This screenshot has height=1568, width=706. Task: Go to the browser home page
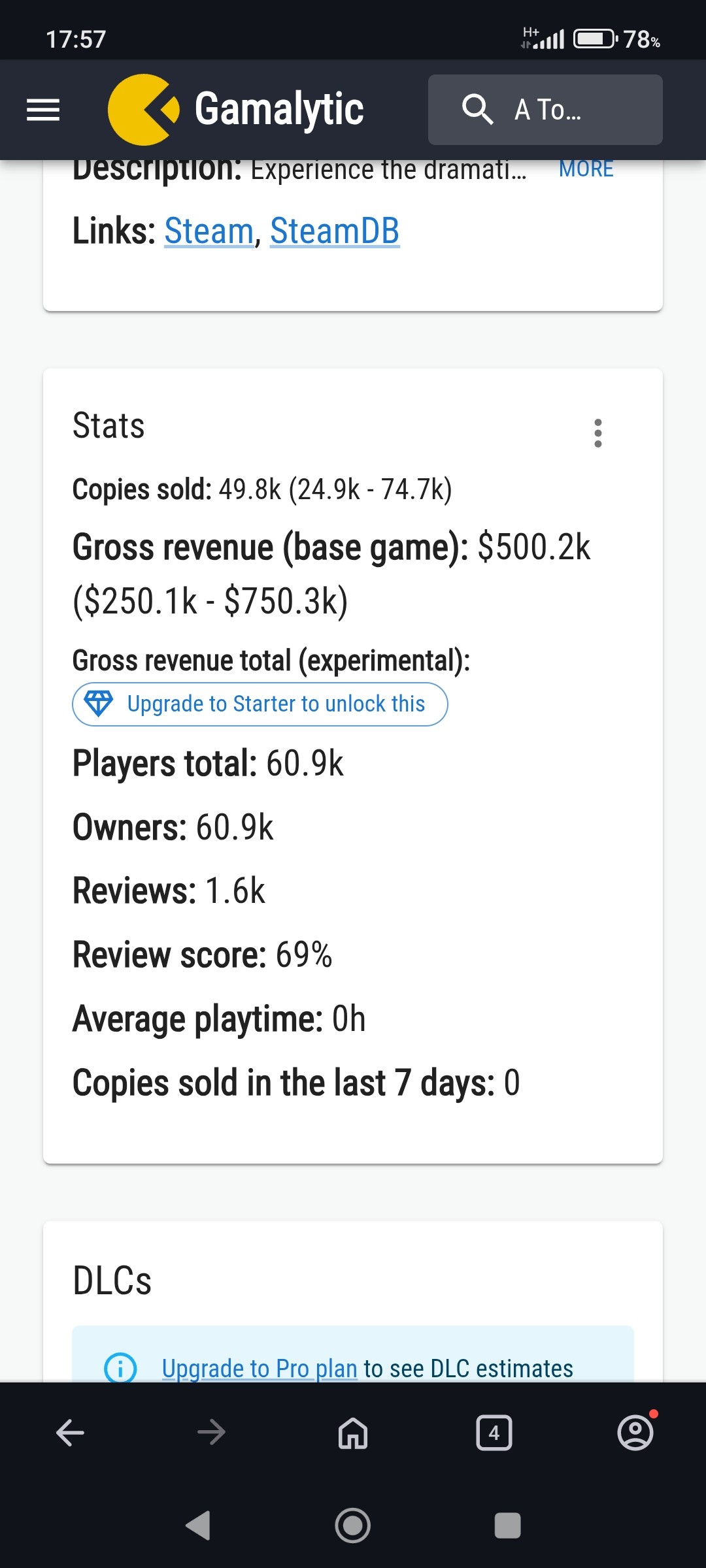coord(353,1433)
